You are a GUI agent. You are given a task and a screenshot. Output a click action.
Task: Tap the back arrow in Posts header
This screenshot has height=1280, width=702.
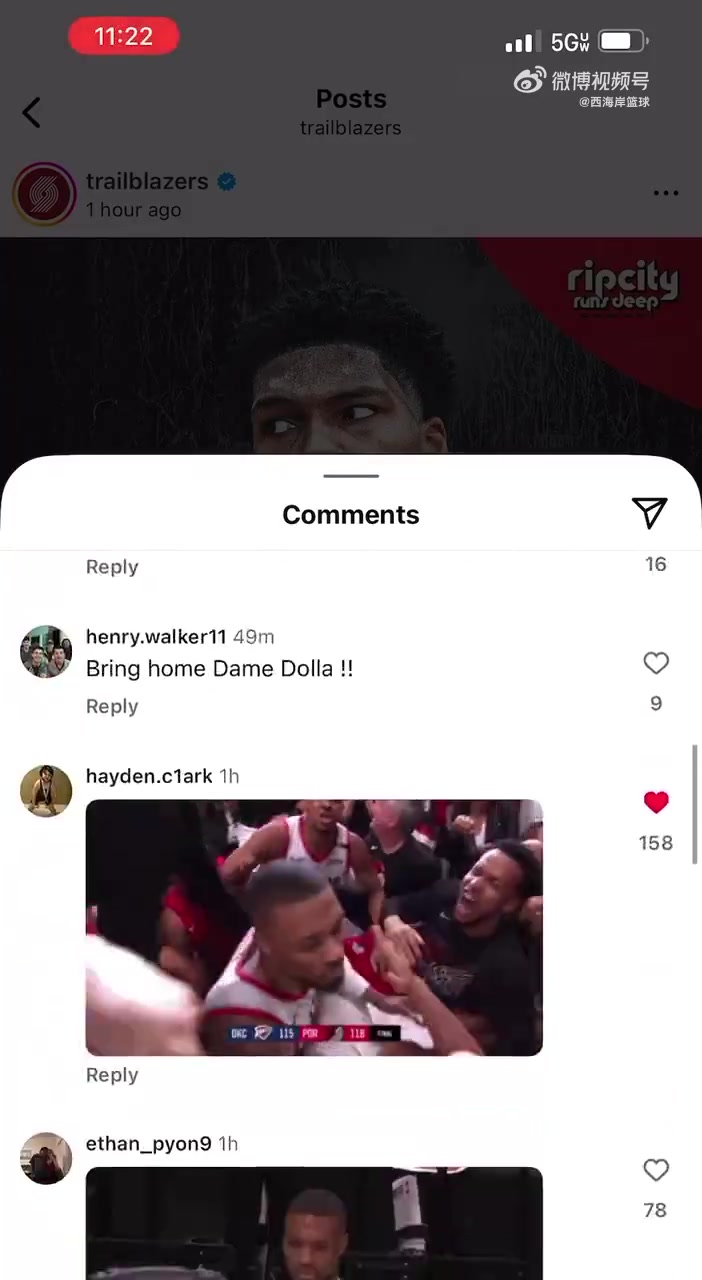[x=32, y=112]
